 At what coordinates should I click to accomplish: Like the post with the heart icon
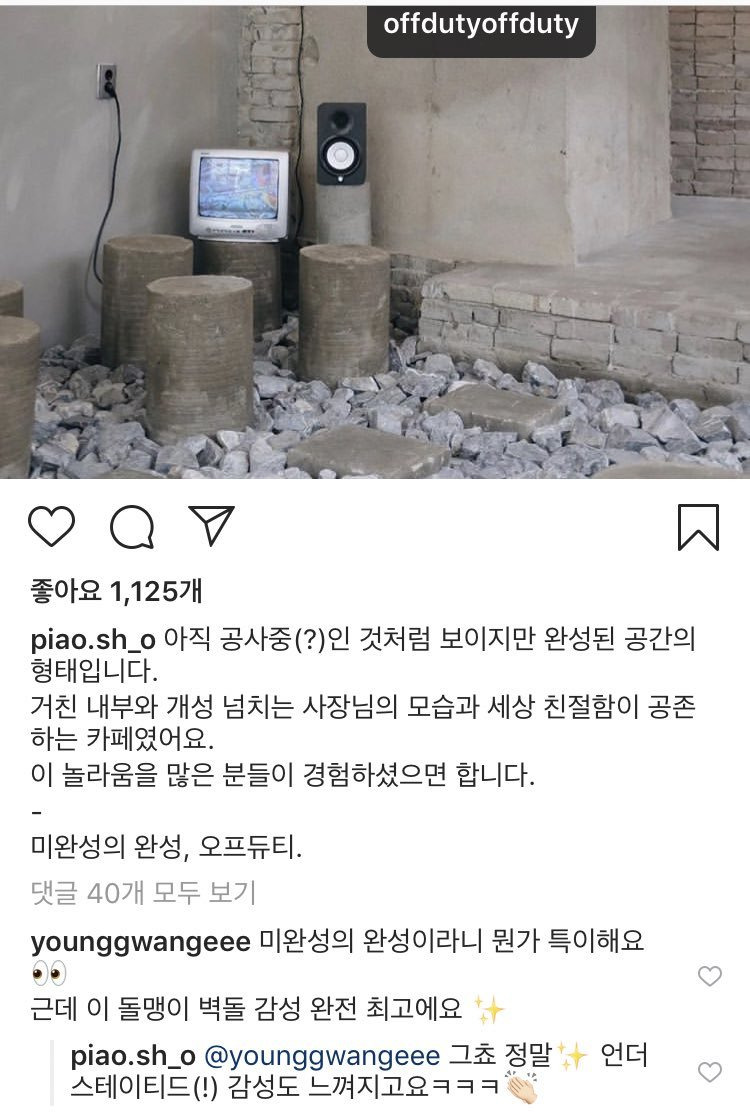(50, 526)
